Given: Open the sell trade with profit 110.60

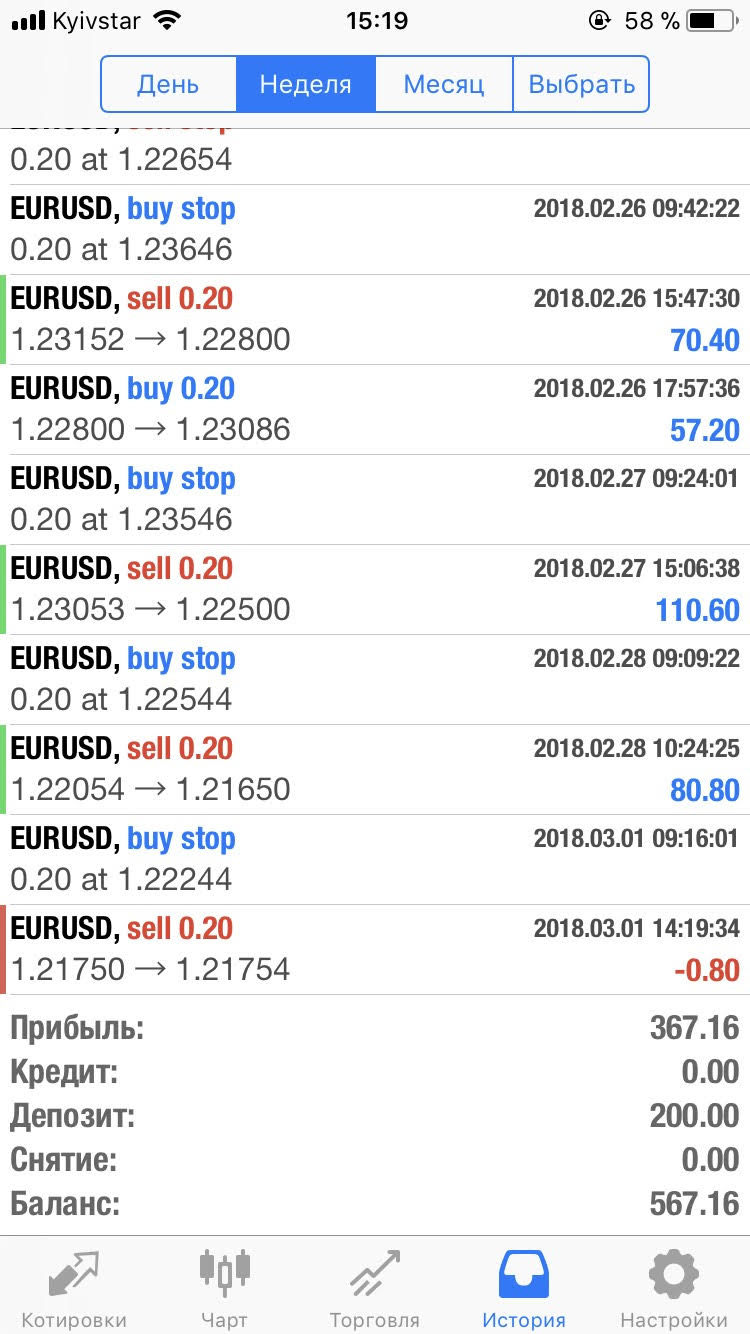Looking at the screenshot, I should (x=375, y=590).
